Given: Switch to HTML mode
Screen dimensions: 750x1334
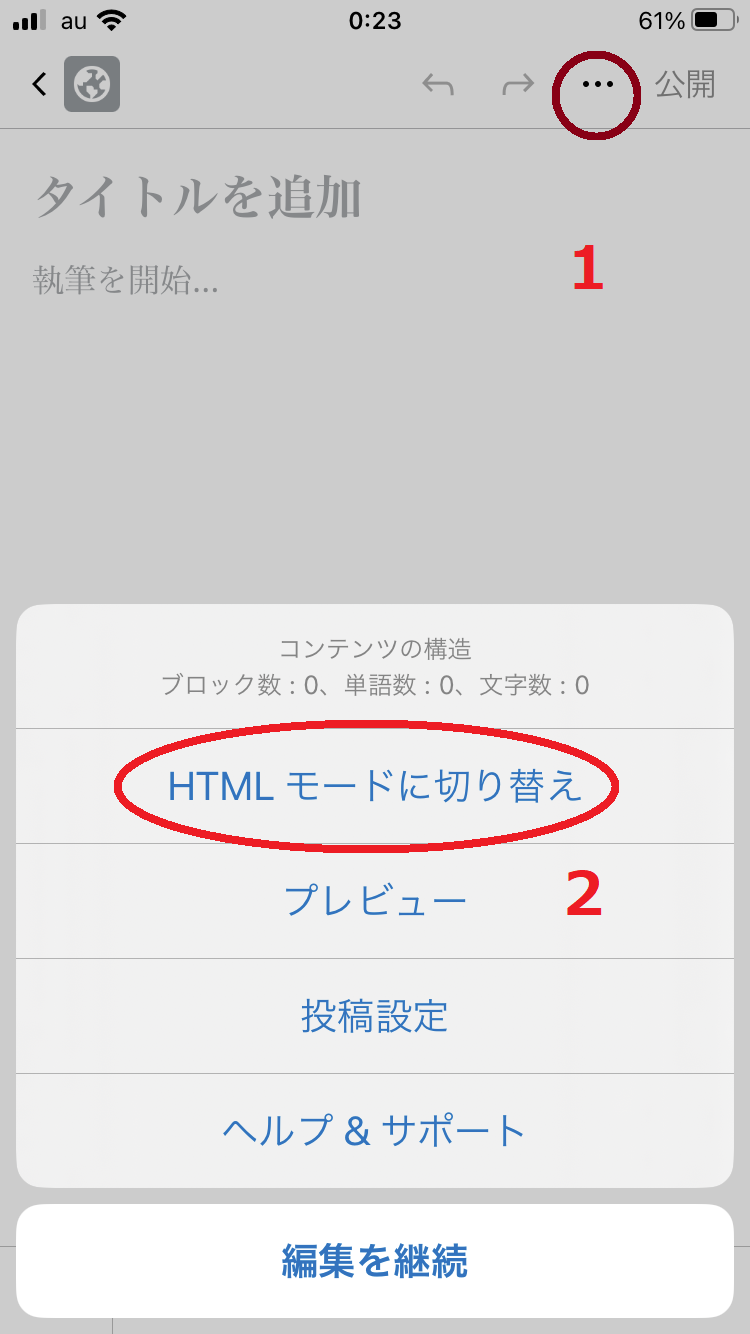Looking at the screenshot, I should [x=375, y=786].
